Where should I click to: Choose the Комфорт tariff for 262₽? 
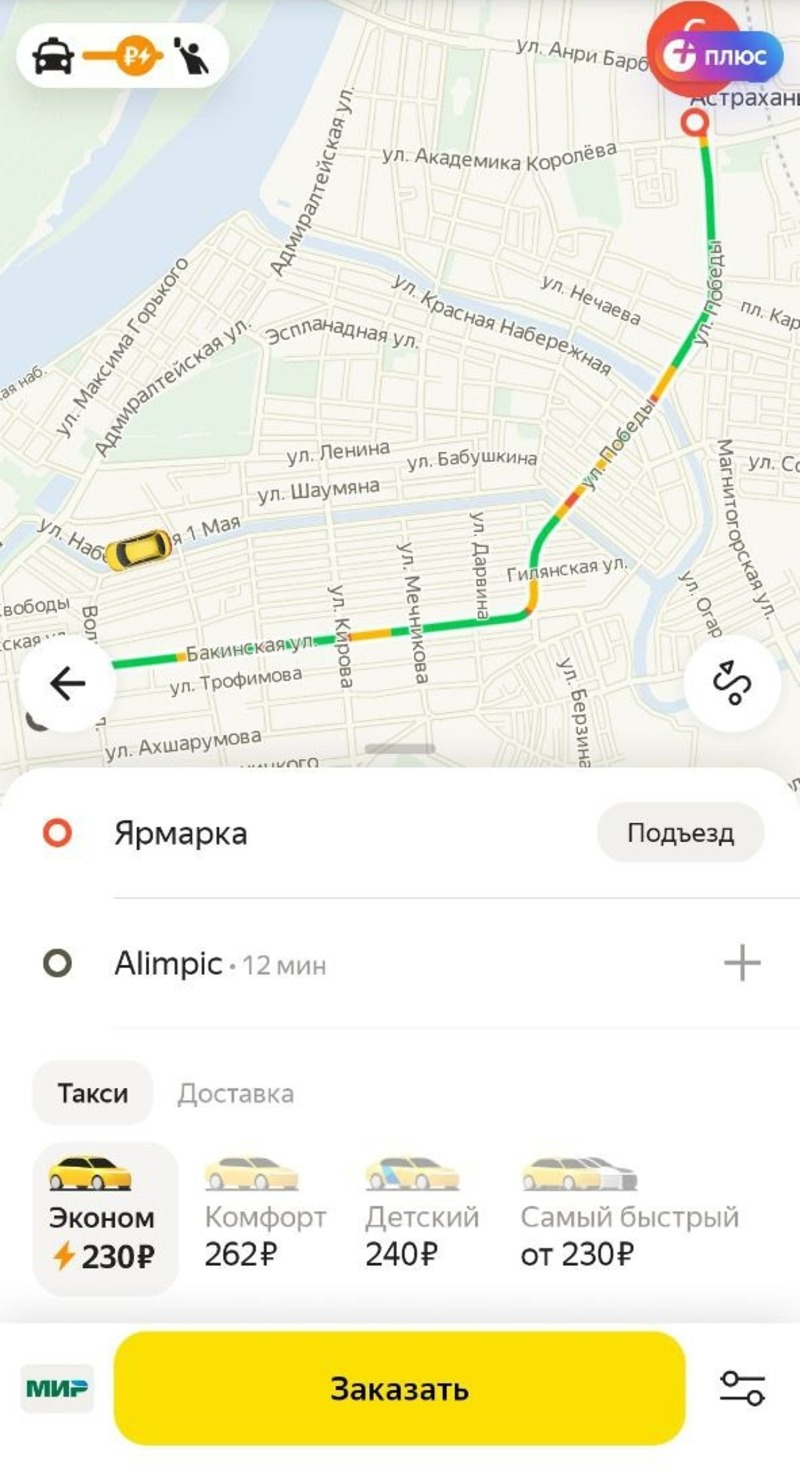(x=264, y=1218)
